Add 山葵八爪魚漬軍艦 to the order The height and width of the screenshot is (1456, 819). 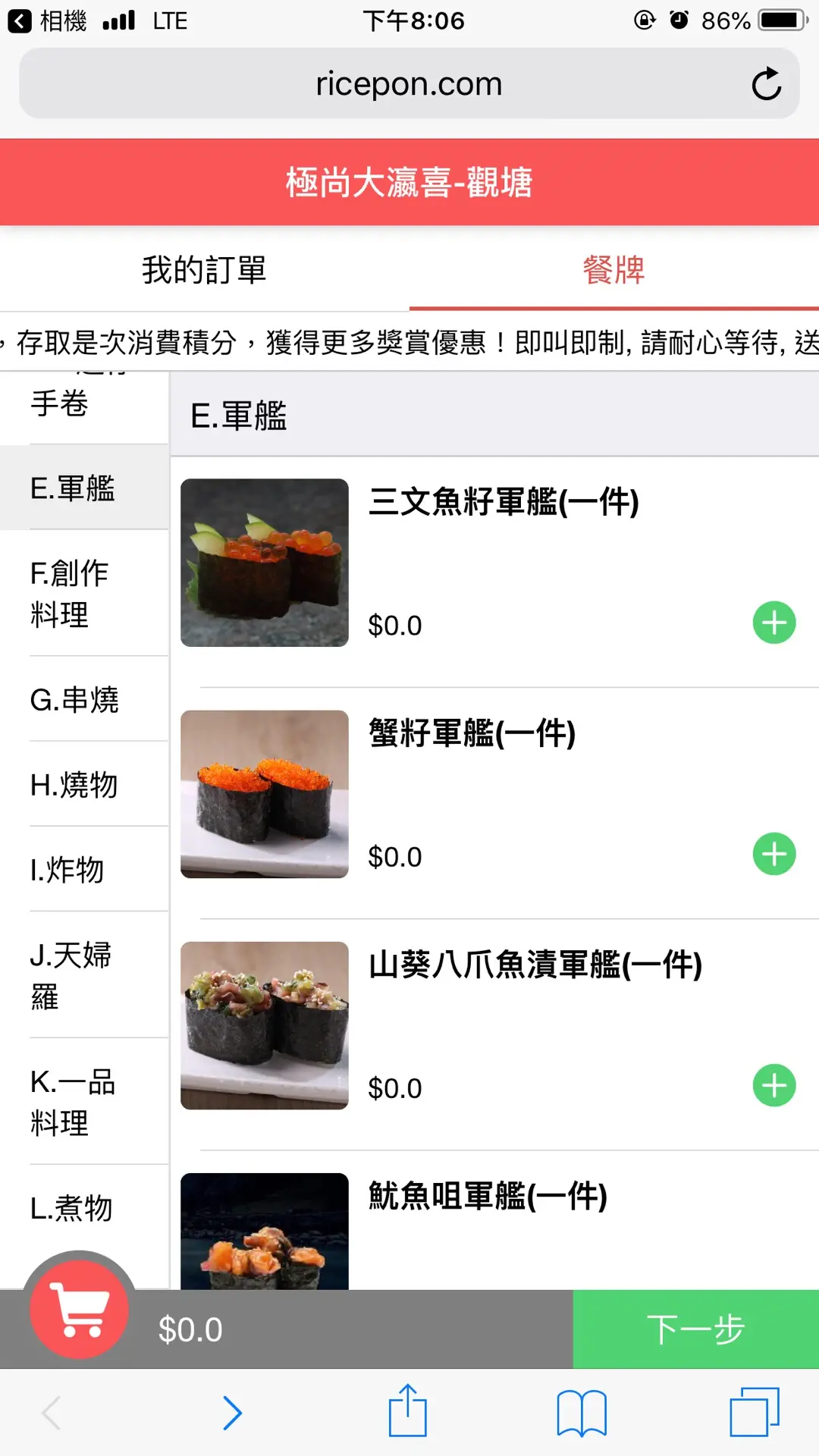(x=773, y=1086)
